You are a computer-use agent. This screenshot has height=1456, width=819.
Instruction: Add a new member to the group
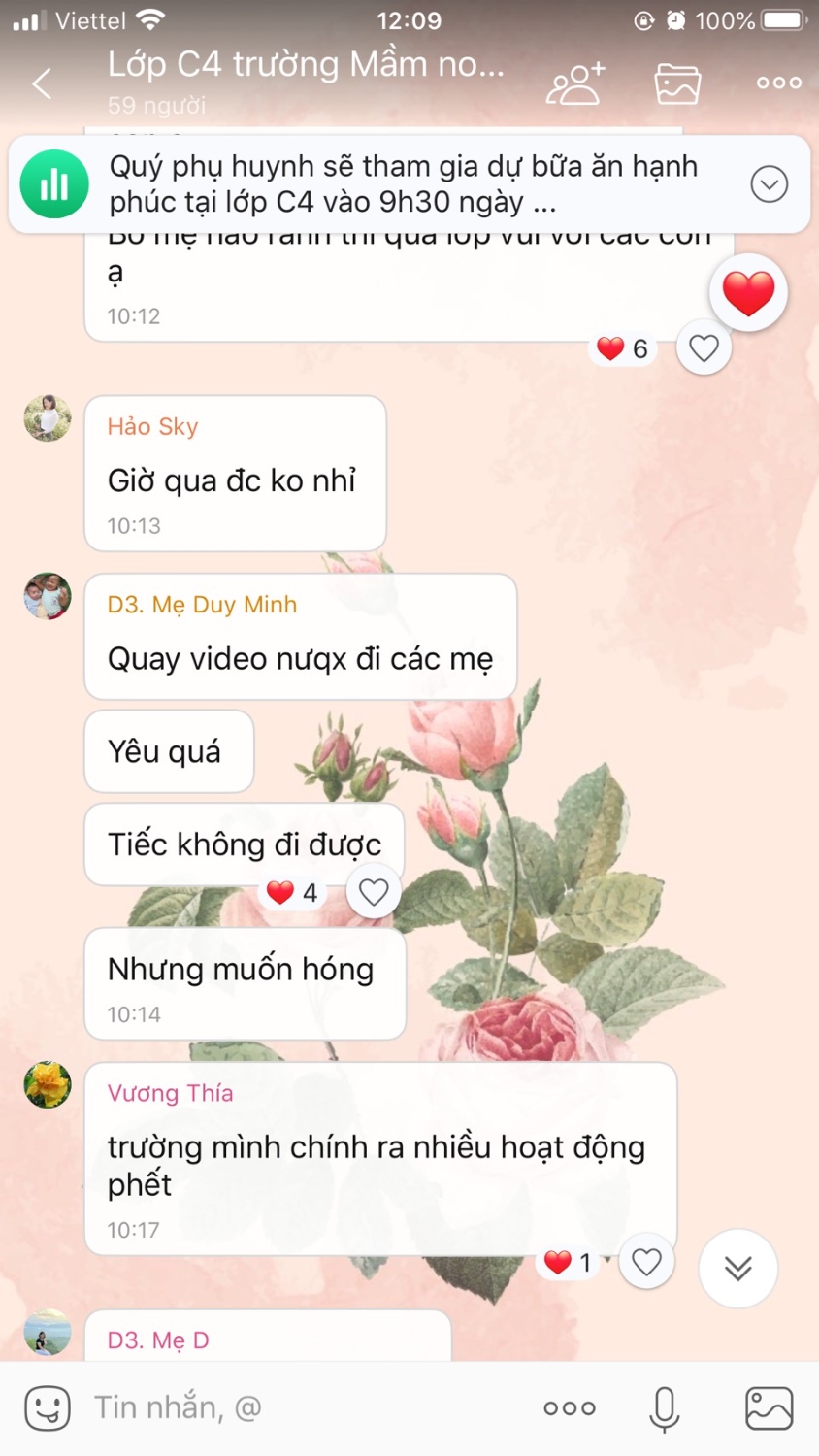click(575, 83)
